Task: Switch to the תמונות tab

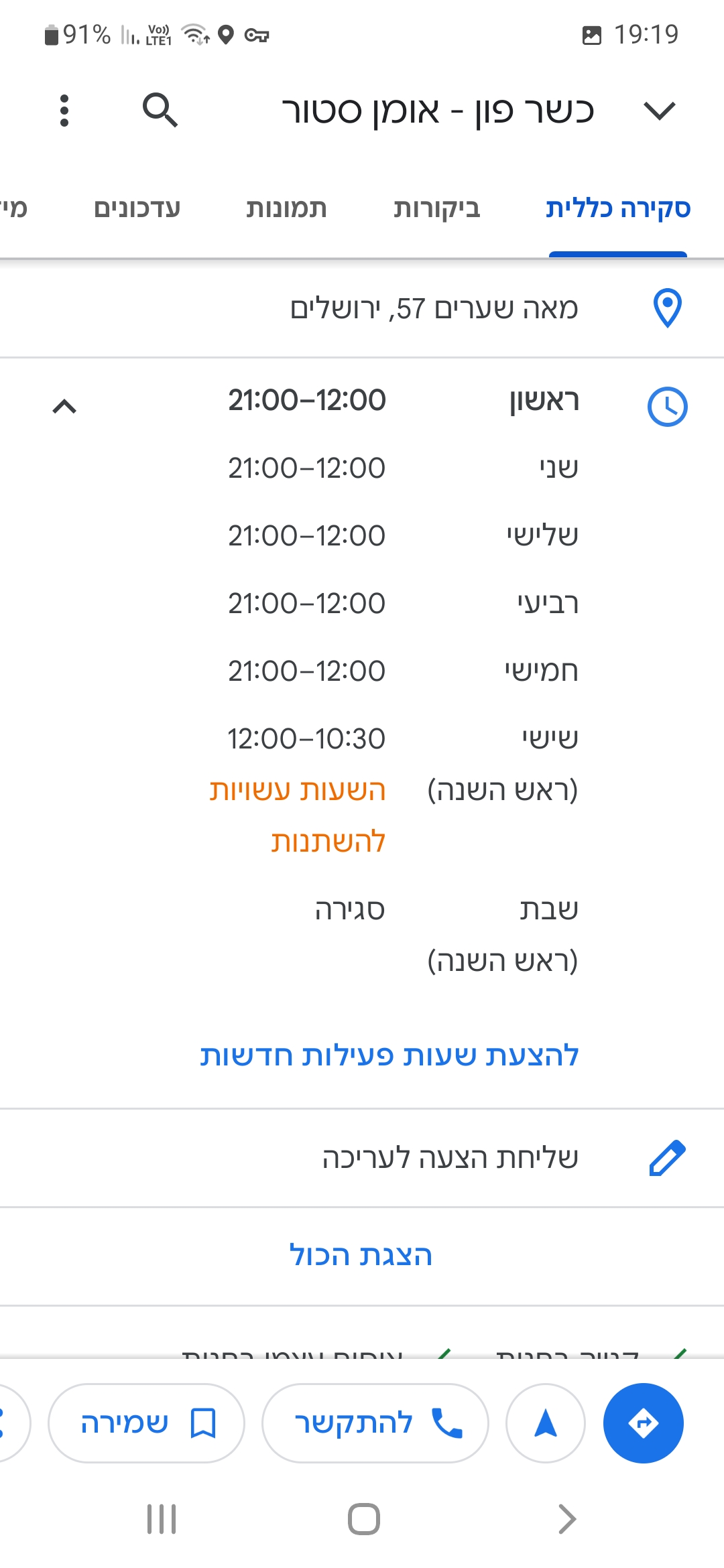Action: [286, 208]
